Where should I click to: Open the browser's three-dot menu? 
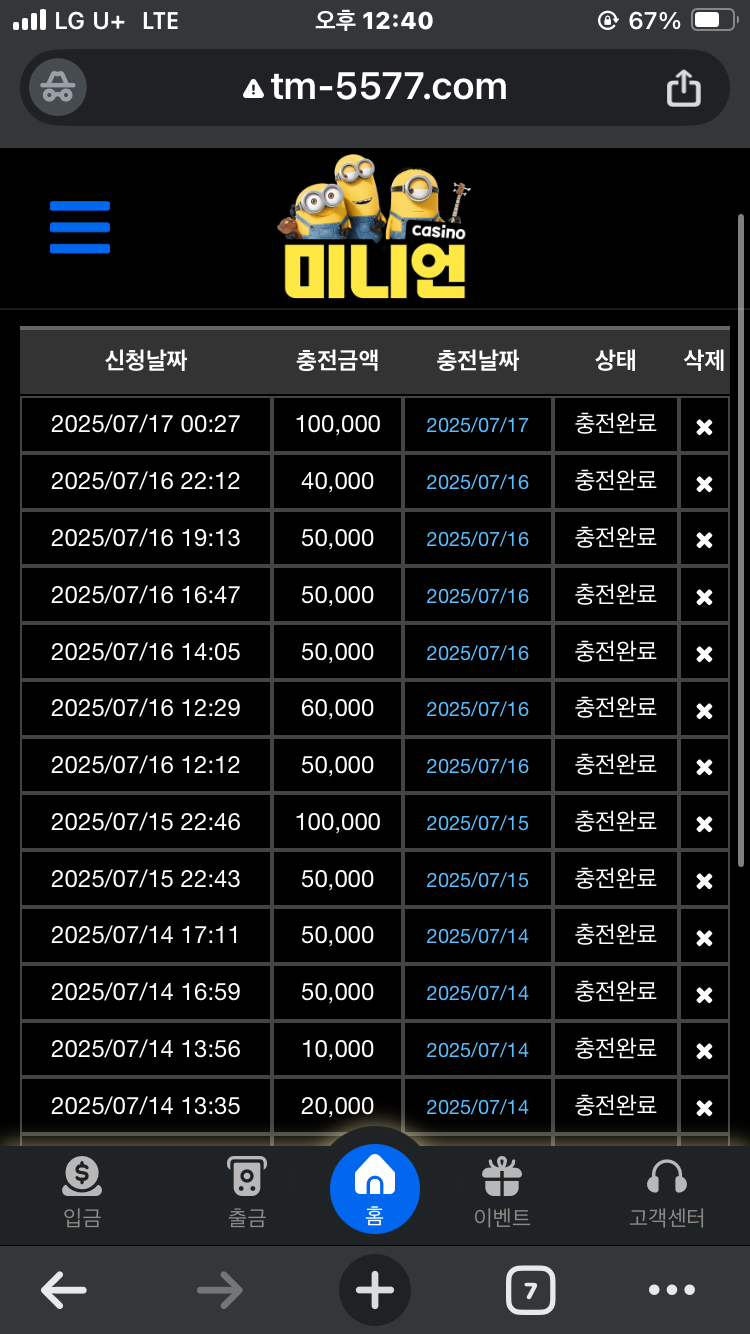coord(671,1291)
